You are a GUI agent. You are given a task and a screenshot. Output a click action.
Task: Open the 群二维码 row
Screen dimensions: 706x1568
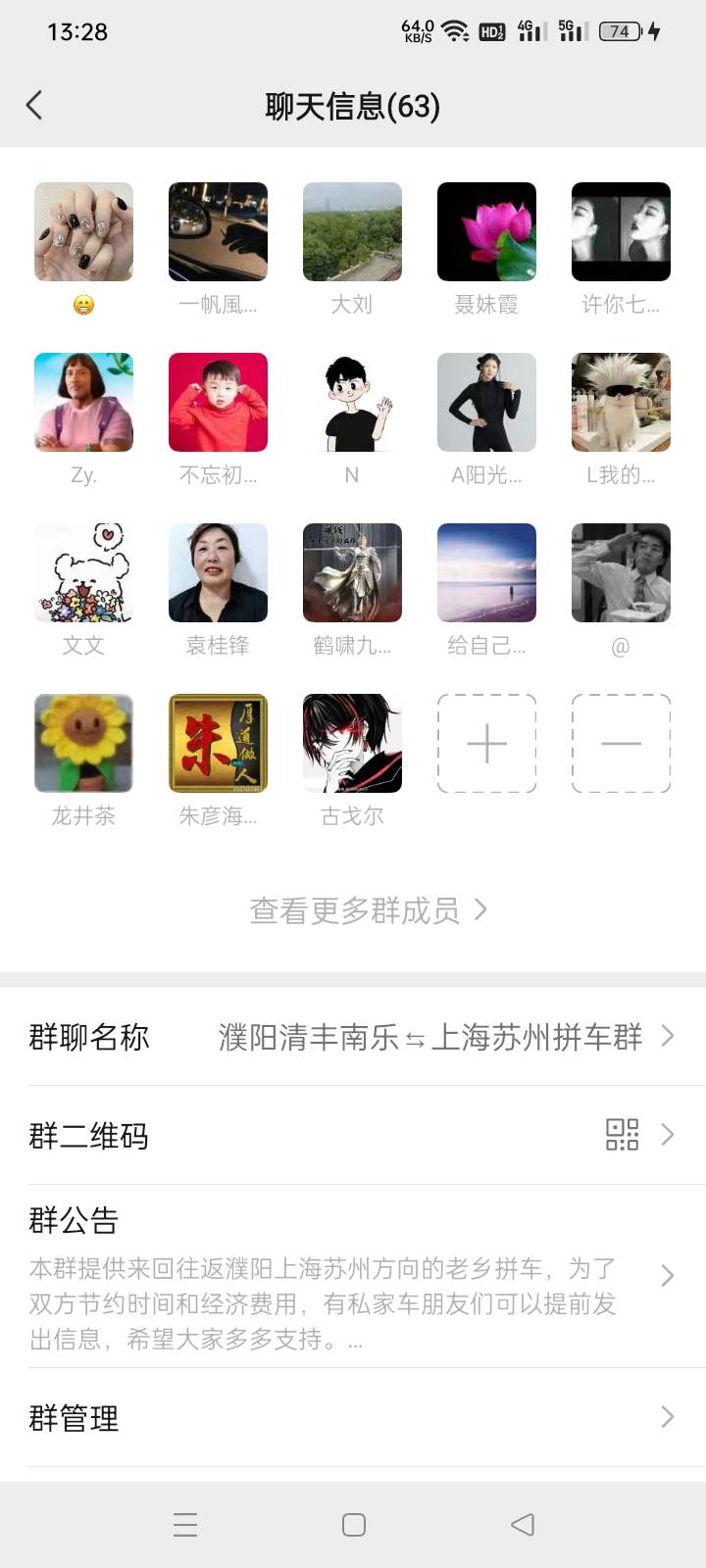tap(353, 1135)
